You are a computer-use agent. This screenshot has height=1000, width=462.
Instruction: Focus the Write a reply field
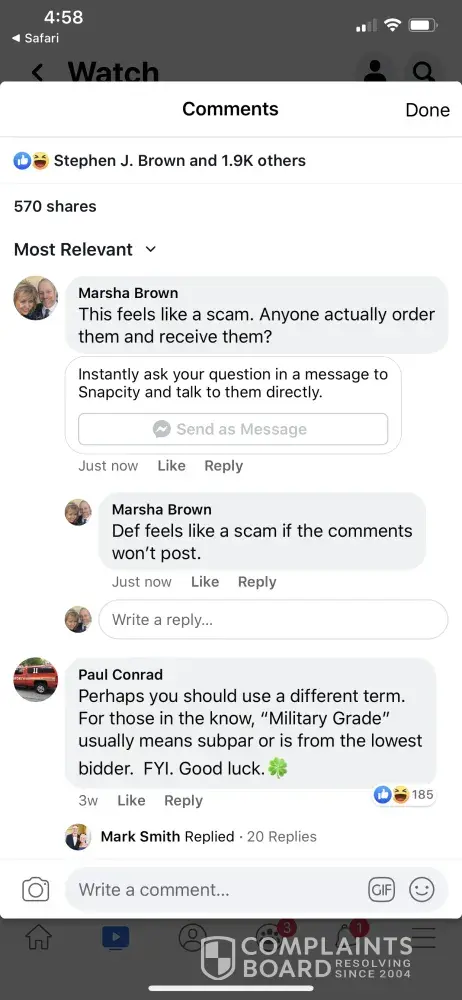(273, 619)
